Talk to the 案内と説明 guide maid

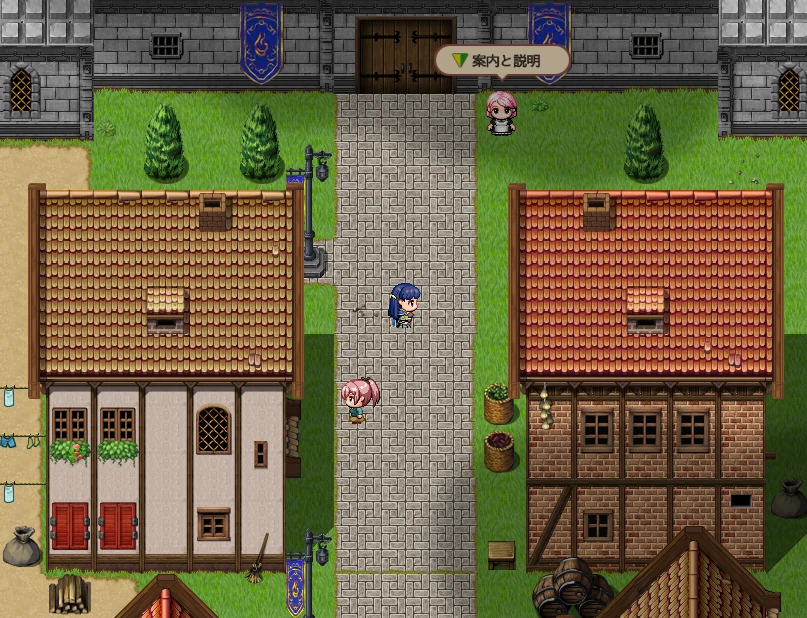click(x=500, y=113)
